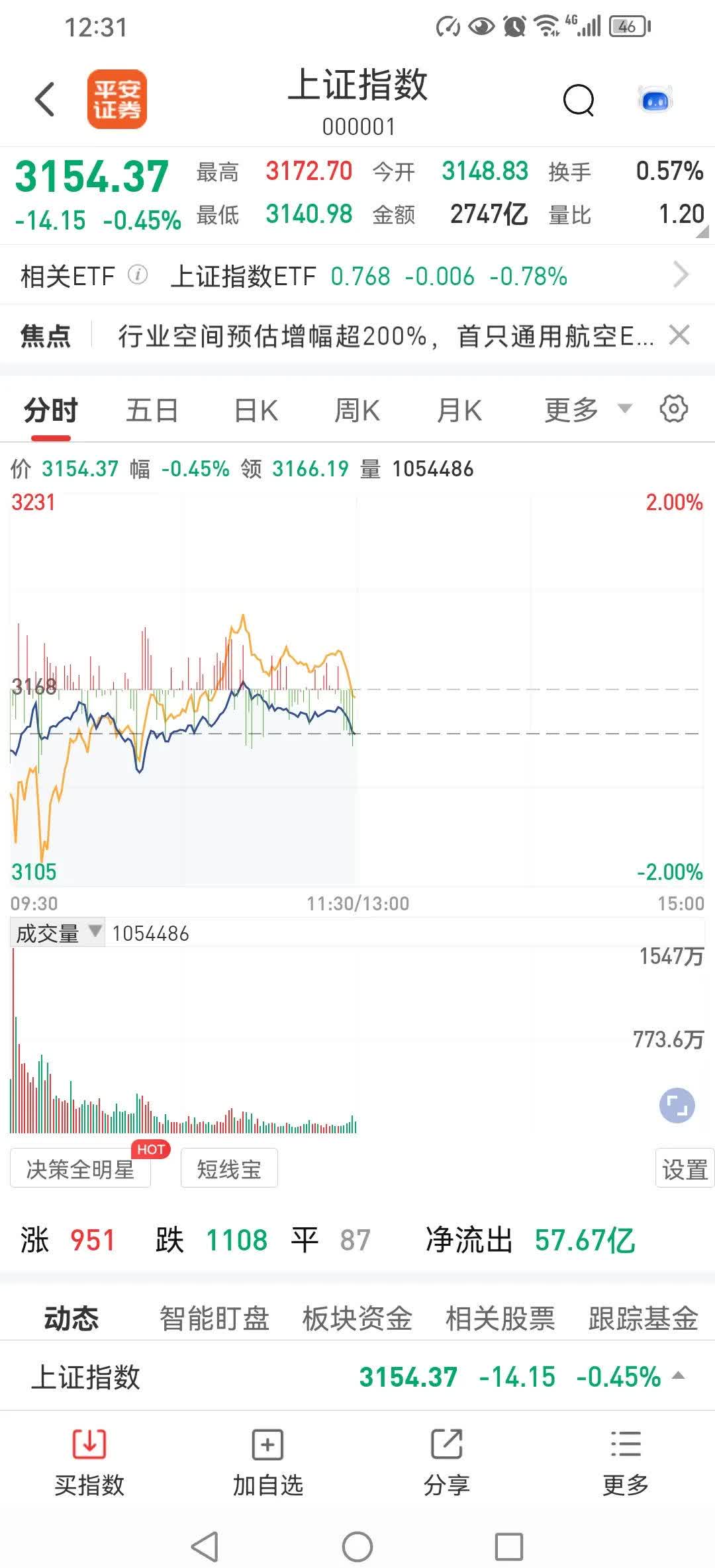This screenshot has width=715, height=1568.
Task: Tap the back arrow to exit the stock page
Action: click(44, 99)
